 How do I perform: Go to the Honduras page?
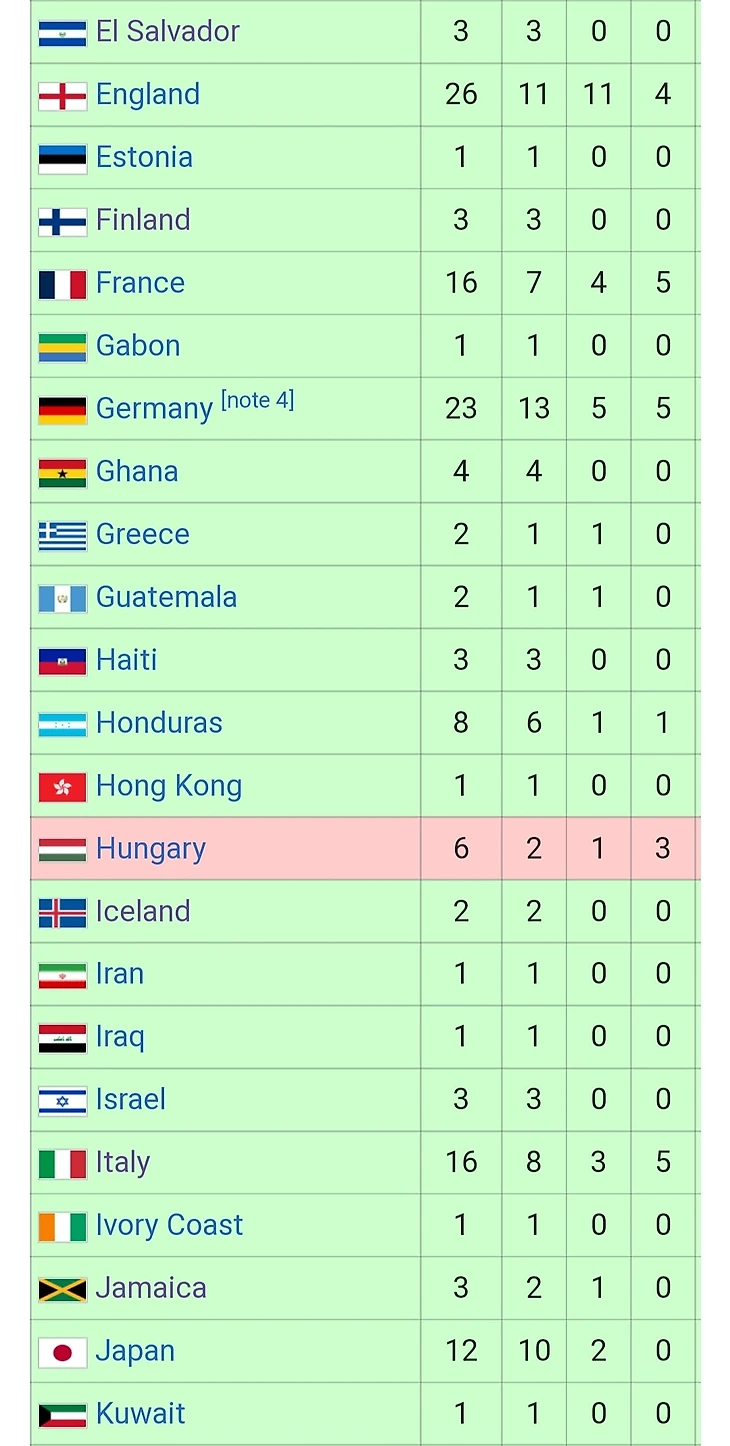(159, 723)
